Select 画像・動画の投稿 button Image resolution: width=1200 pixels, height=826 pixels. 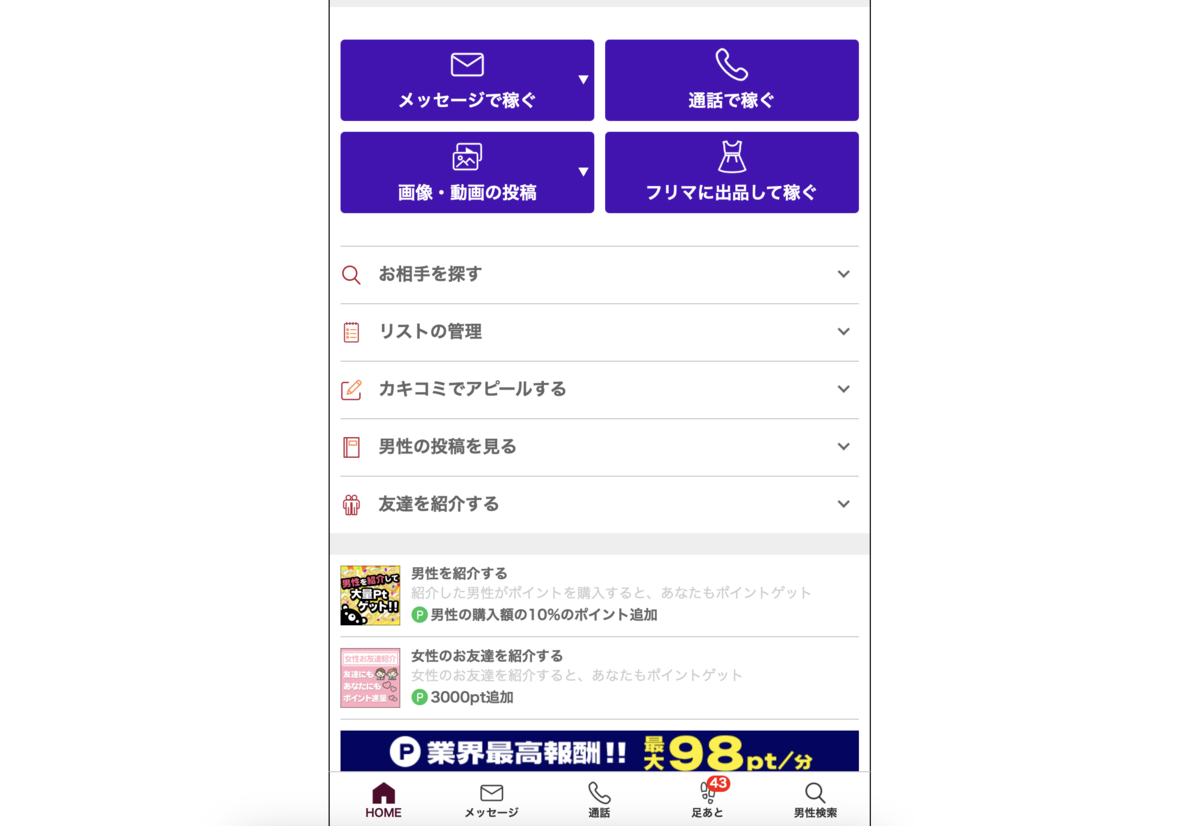point(467,172)
